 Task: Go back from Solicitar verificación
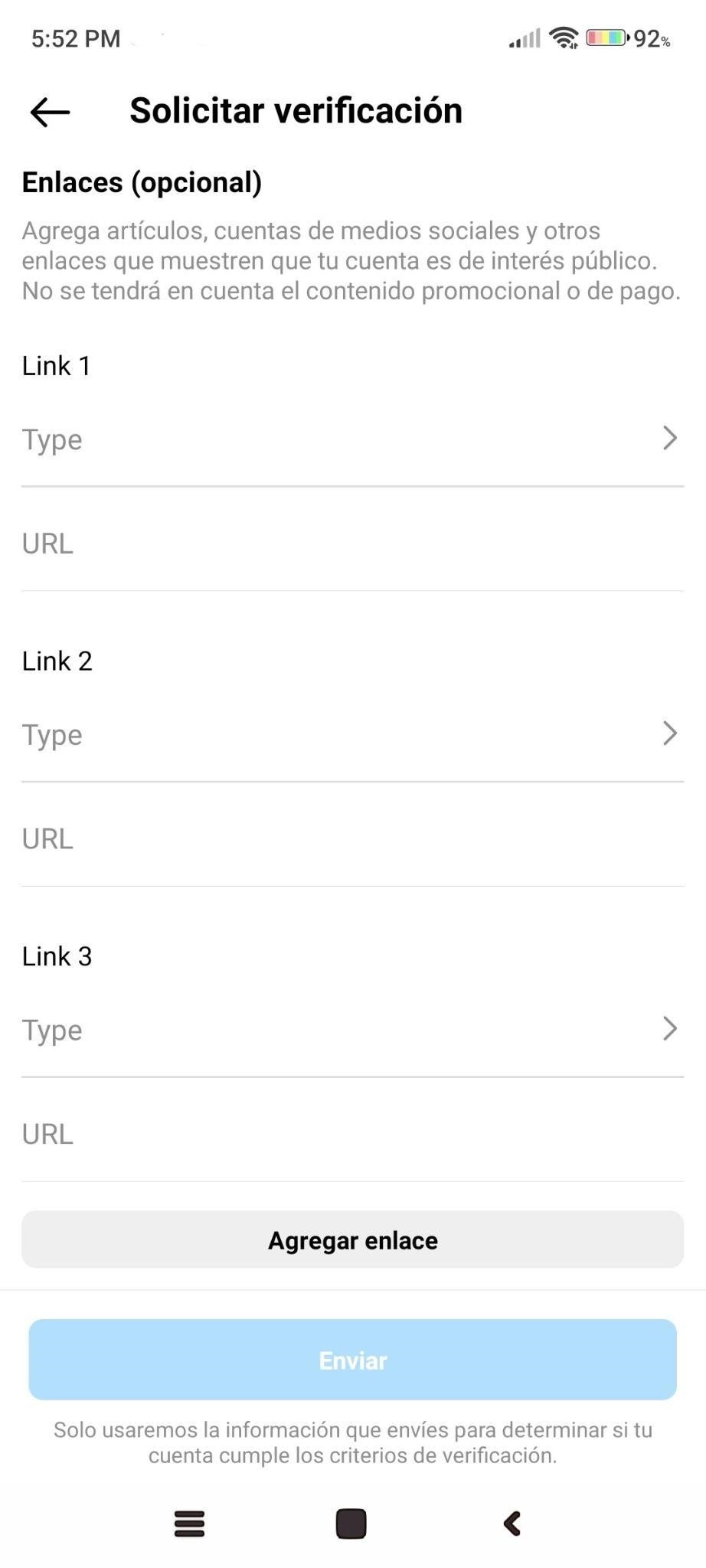[x=51, y=112]
